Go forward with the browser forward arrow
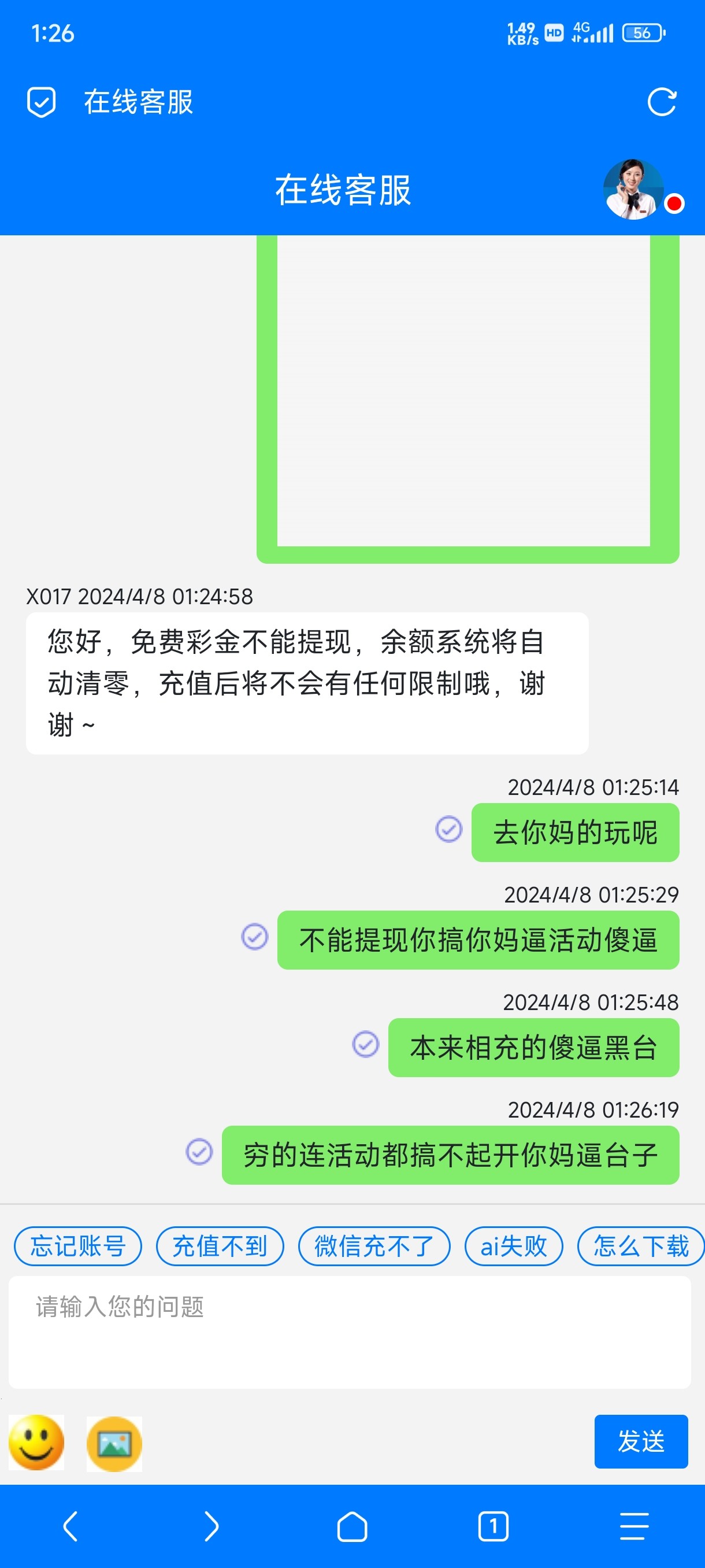705x1568 pixels. pyautogui.click(x=211, y=1526)
